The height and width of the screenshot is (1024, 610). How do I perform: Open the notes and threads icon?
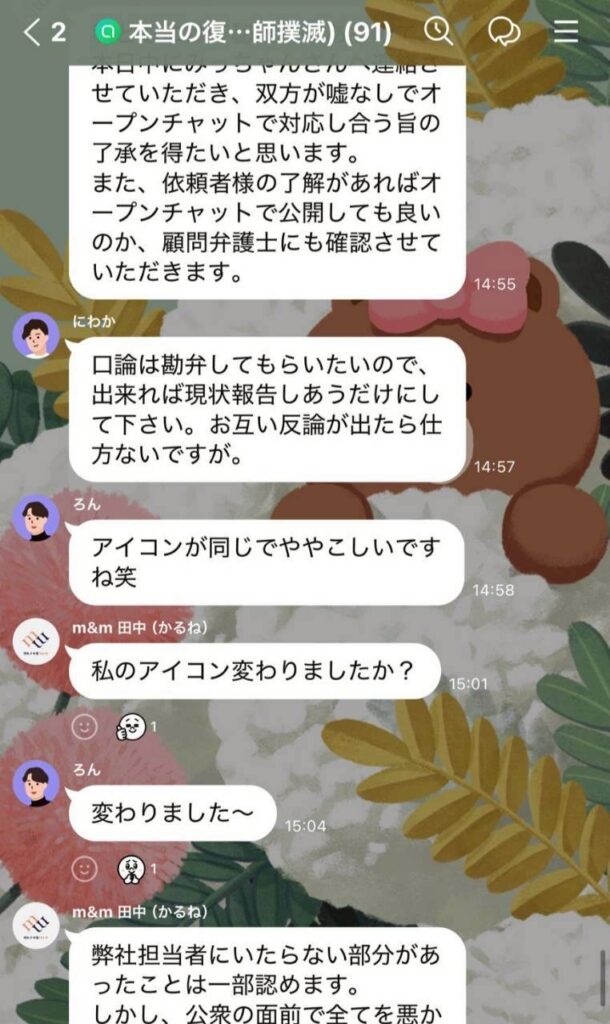click(x=504, y=32)
